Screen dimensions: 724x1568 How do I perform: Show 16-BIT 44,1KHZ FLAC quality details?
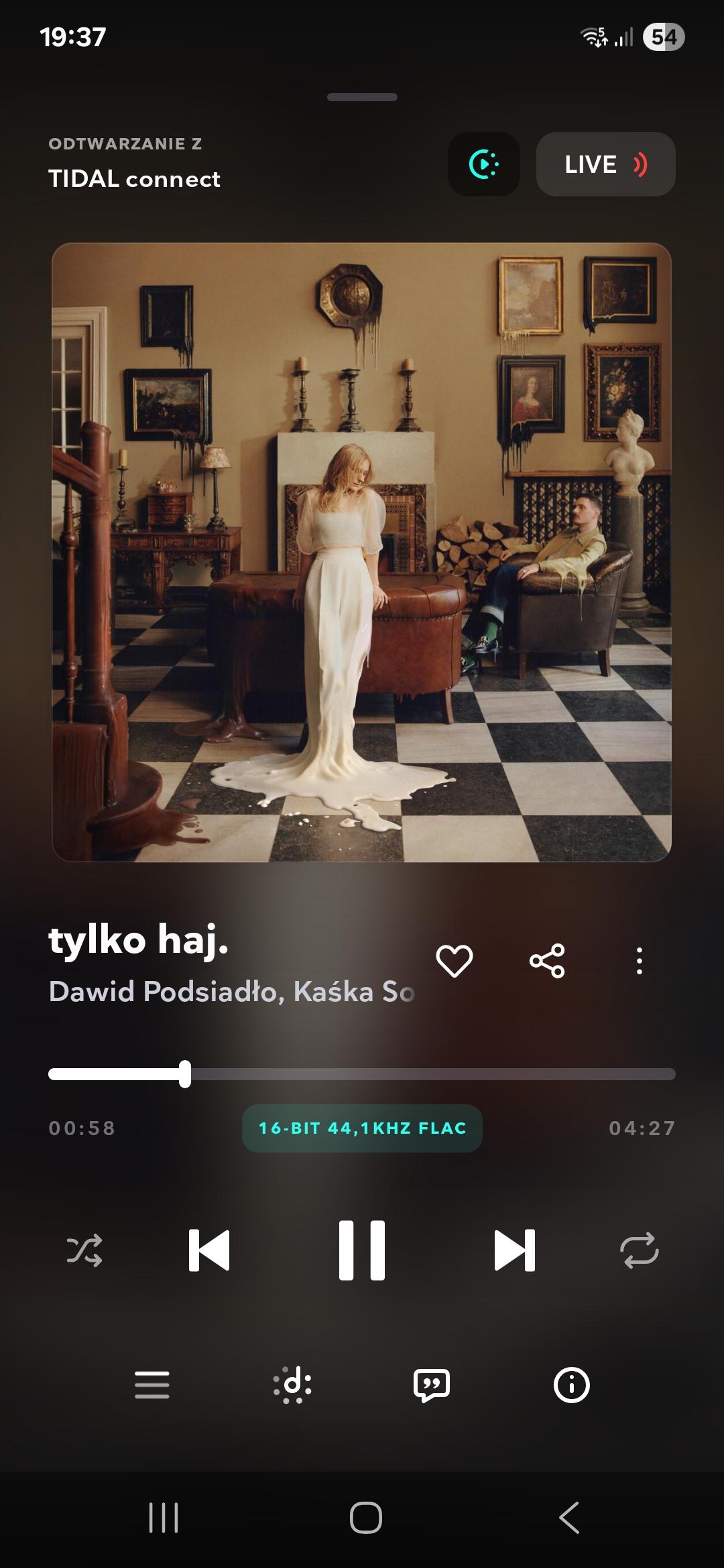(x=362, y=1128)
